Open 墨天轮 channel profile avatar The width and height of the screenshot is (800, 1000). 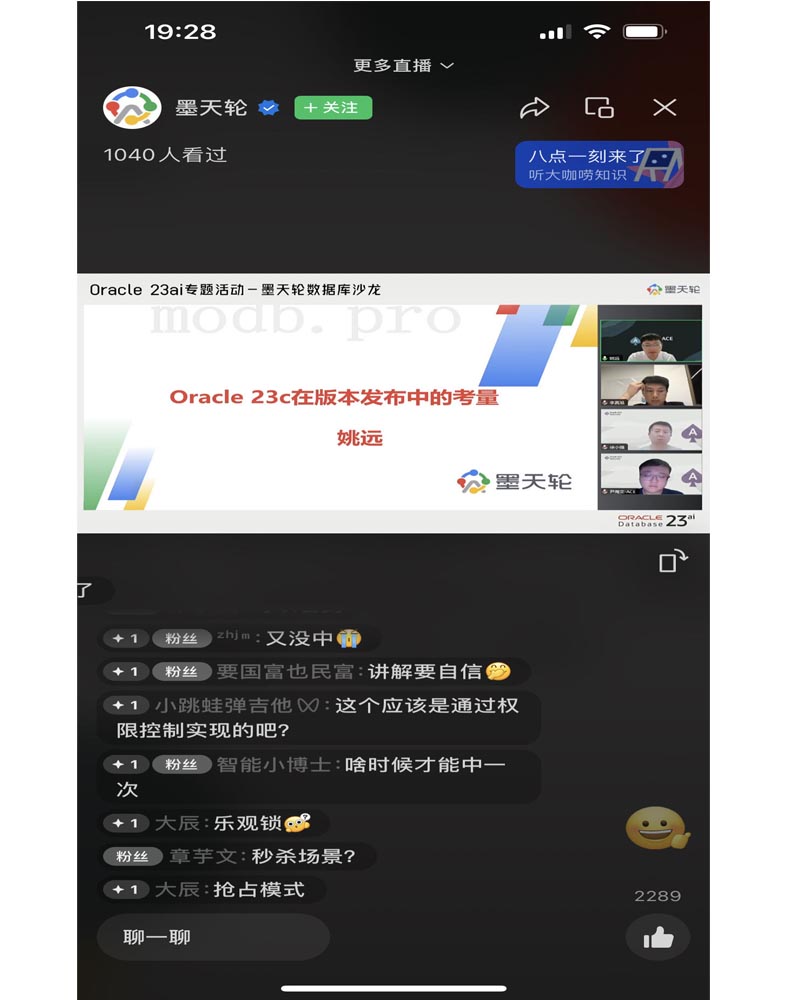pyautogui.click(x=132, y=108)
